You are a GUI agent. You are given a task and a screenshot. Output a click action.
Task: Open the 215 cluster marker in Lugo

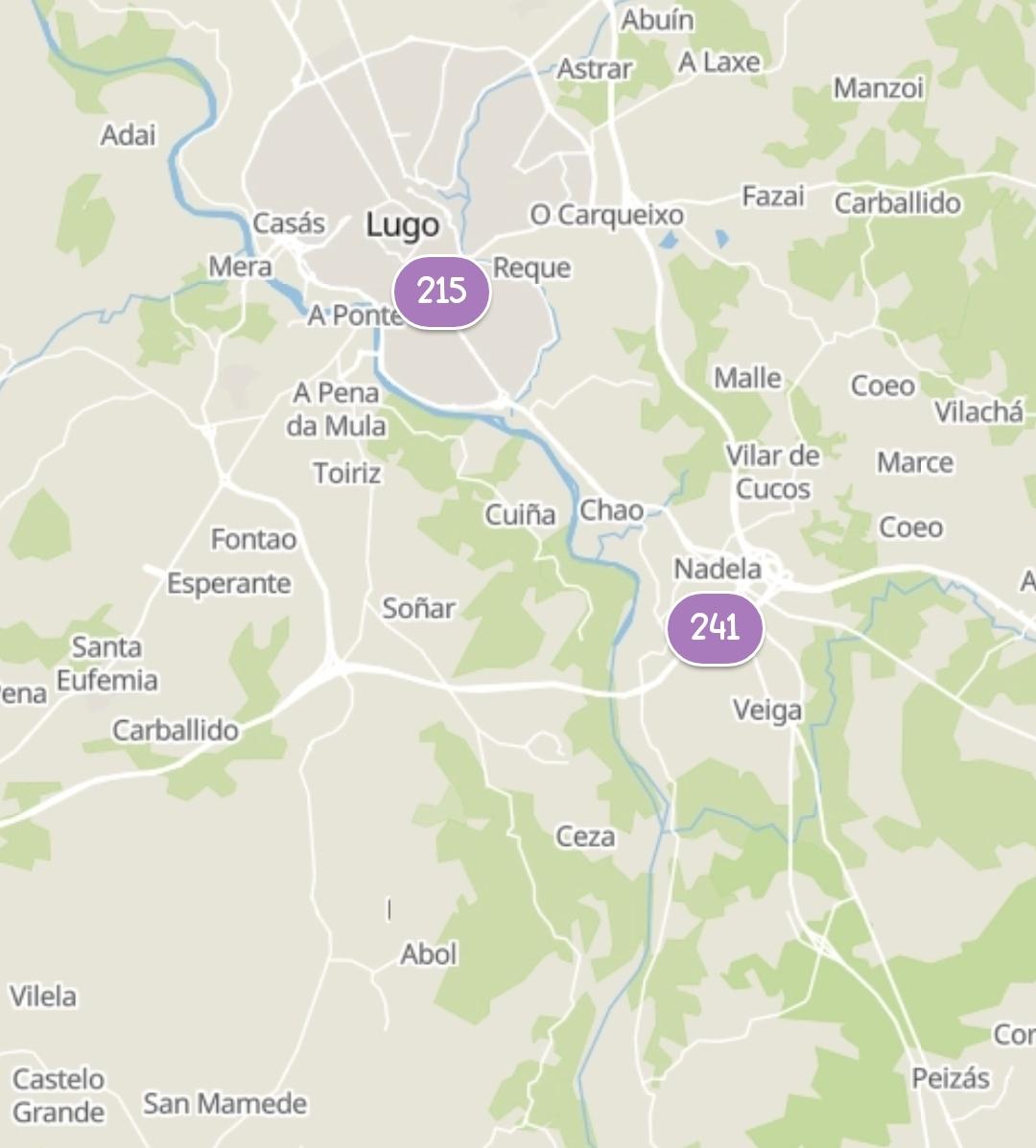[441, 292]
